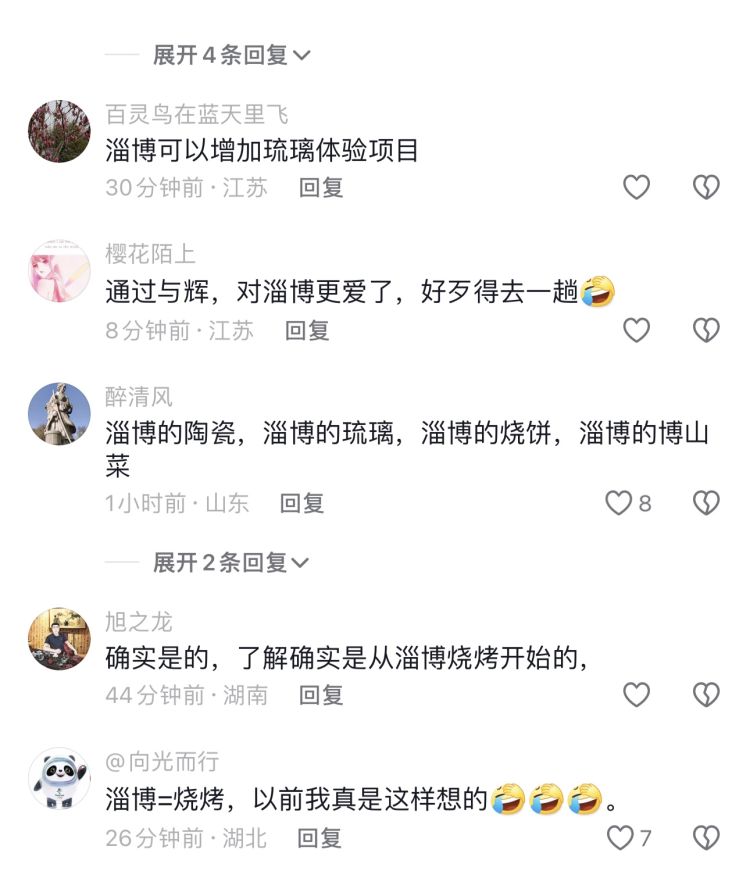Expand the 2 hidden replies
750x871 pixels.
231,563
